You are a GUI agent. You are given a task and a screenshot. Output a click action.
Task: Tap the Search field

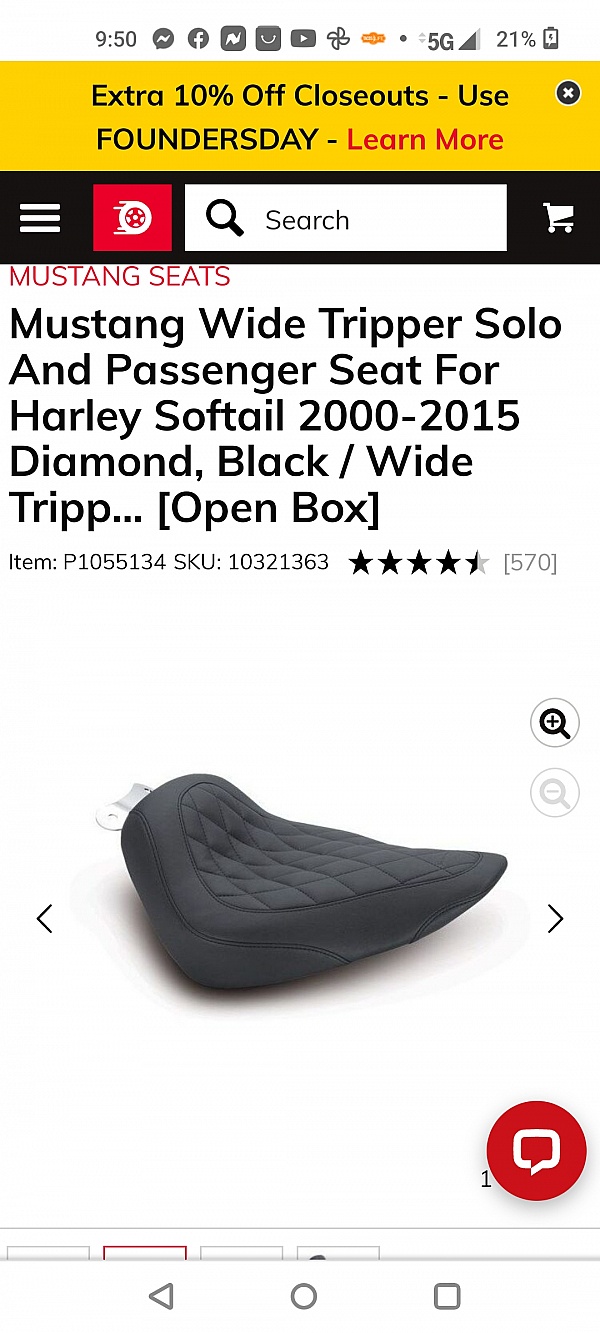coord(345,218)
